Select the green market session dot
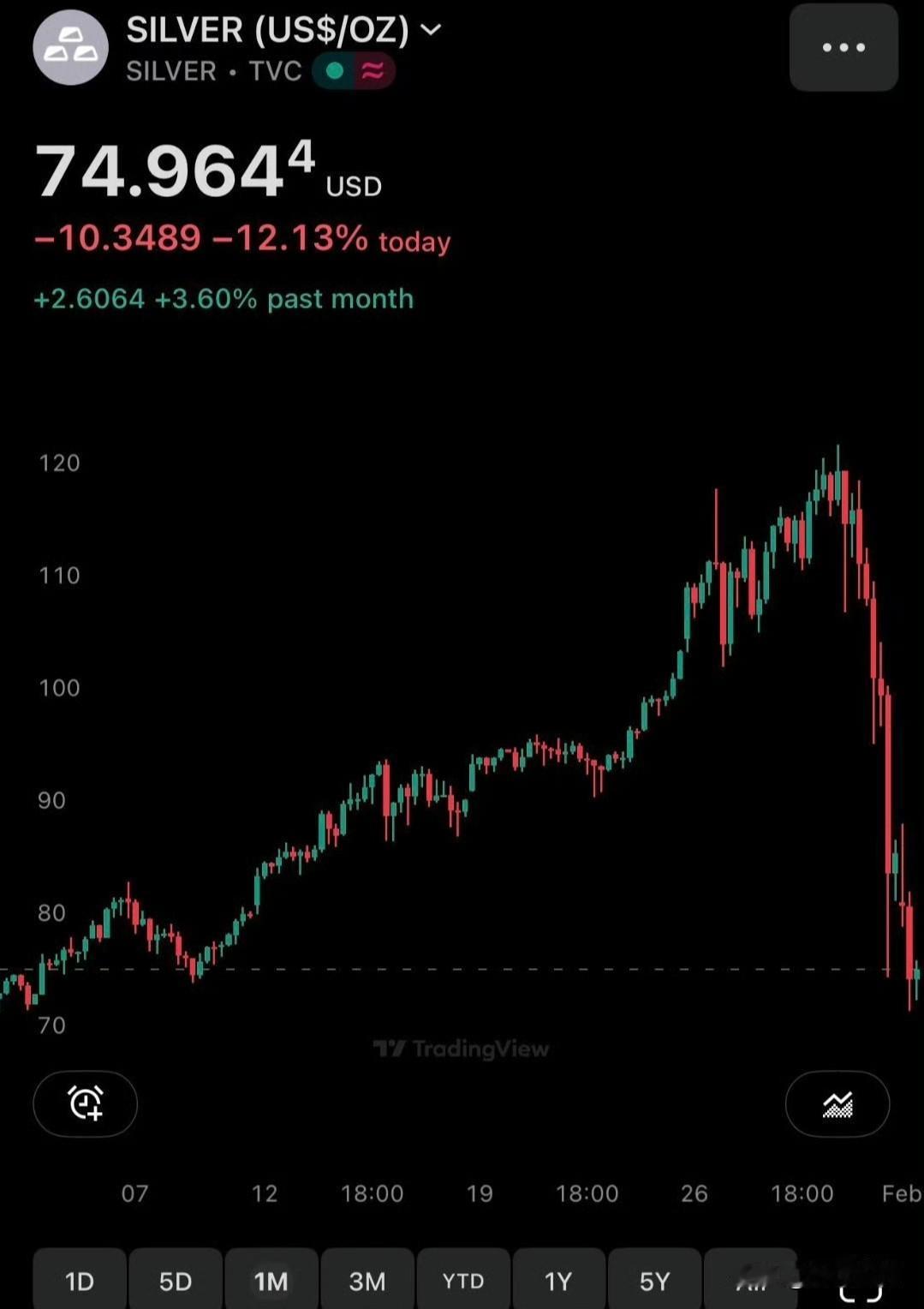The height and width of the screenshot is (1309, 924). 334,72
